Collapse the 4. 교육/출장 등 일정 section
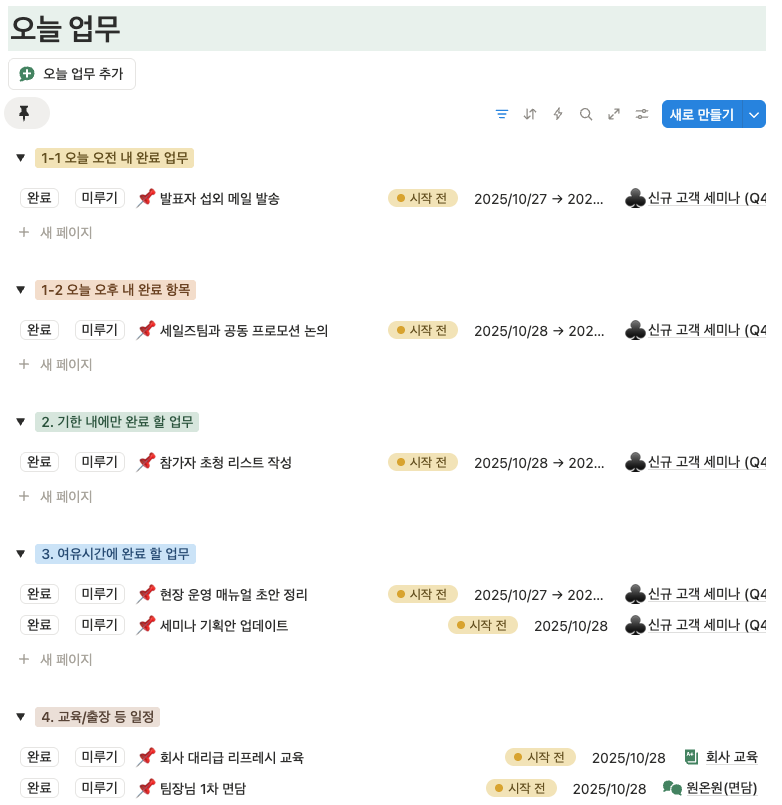The width and height of the screenshot is (782, 805). 21,717
